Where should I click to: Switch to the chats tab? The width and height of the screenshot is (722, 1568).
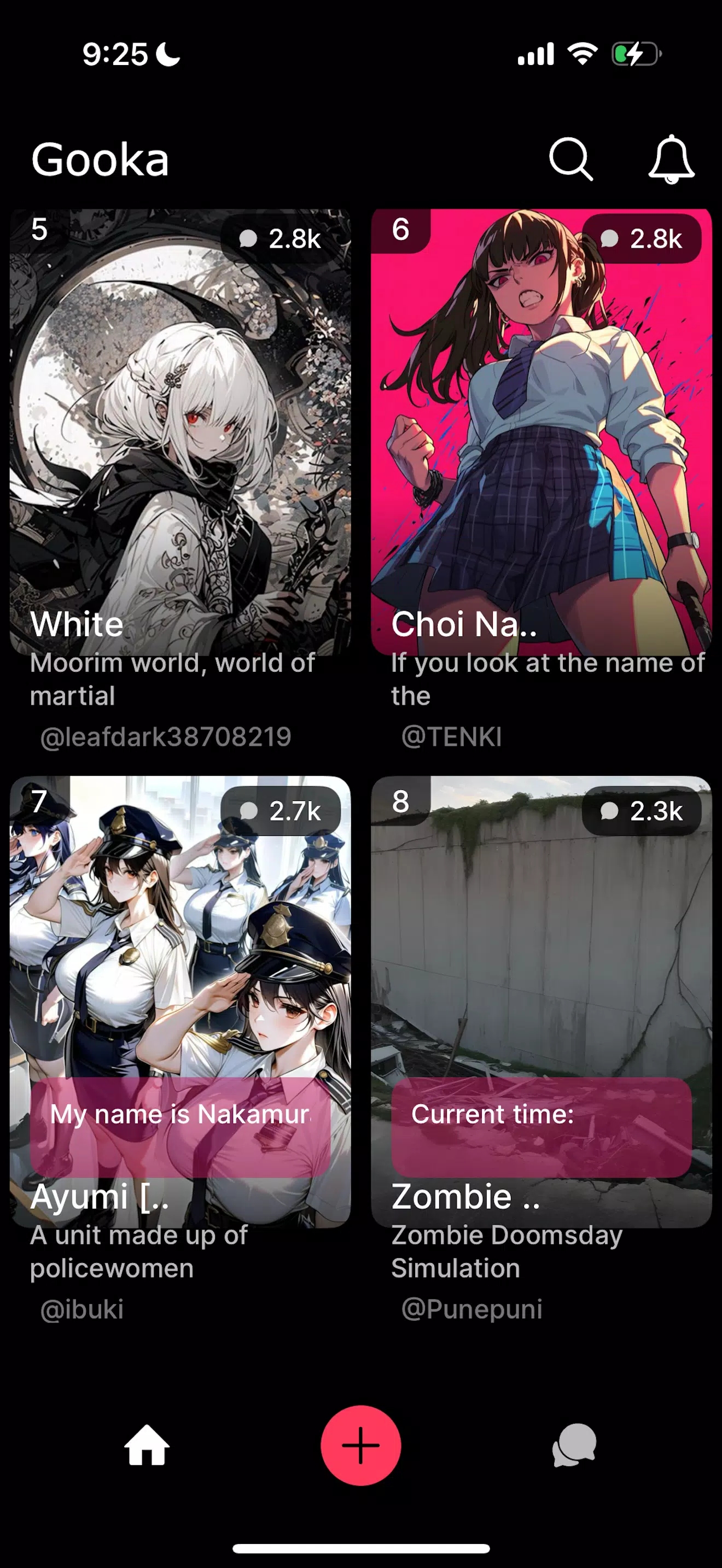click(x=574, y=1446)
